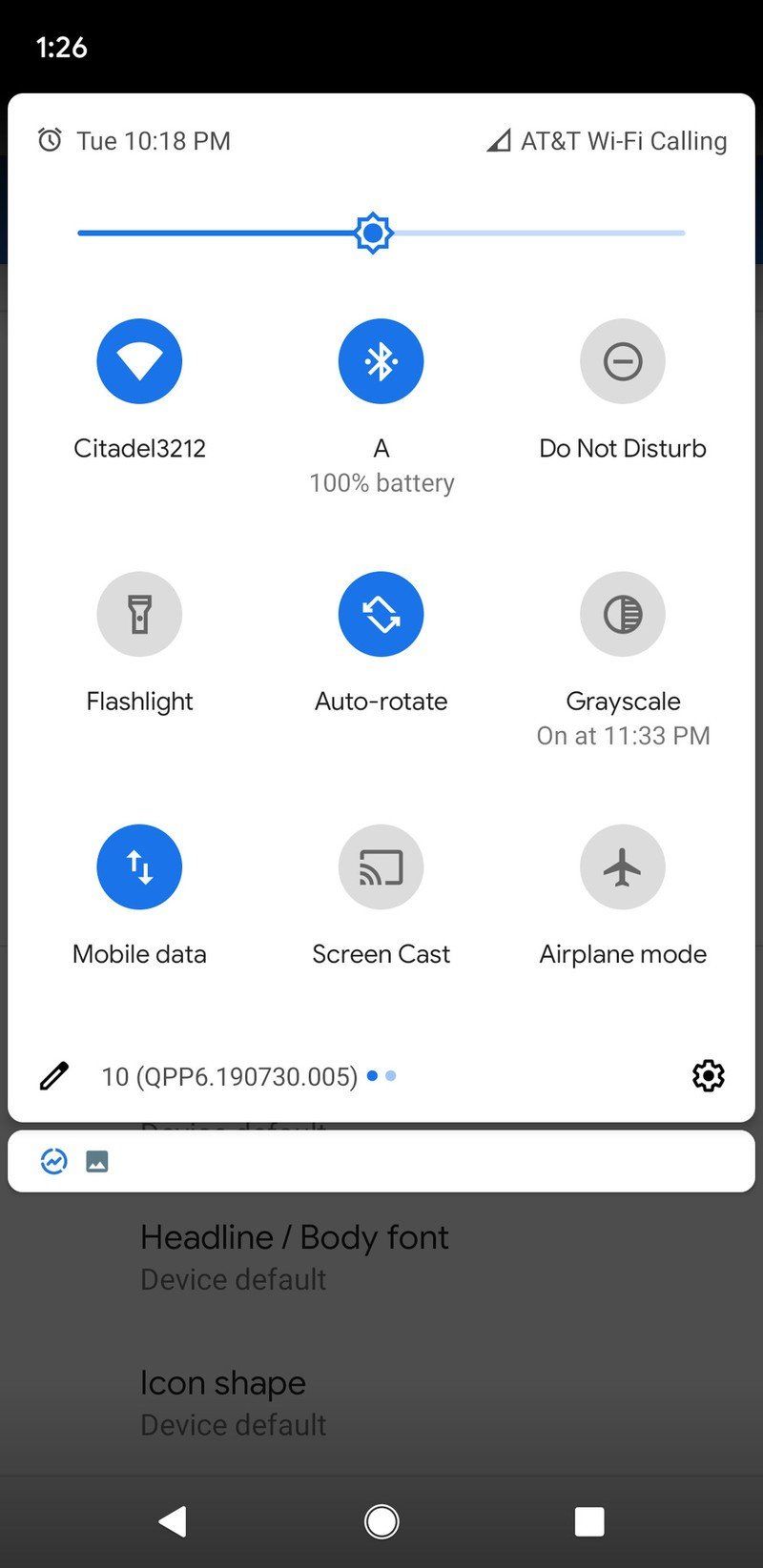Open the quick settings edit pencil

coord(53,1075)
